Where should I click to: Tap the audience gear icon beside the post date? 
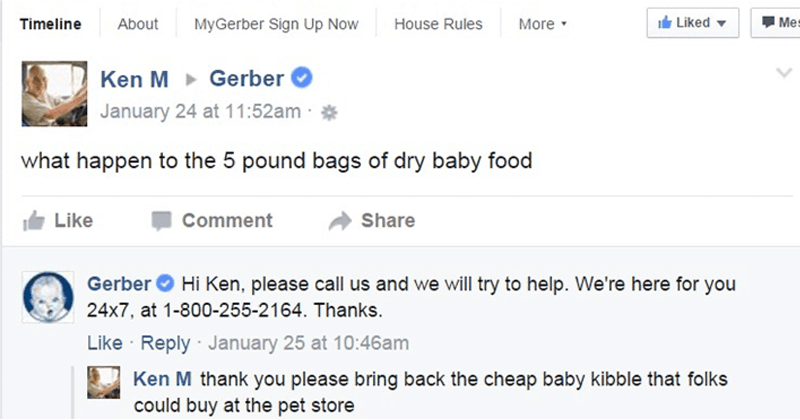[327, 113]
